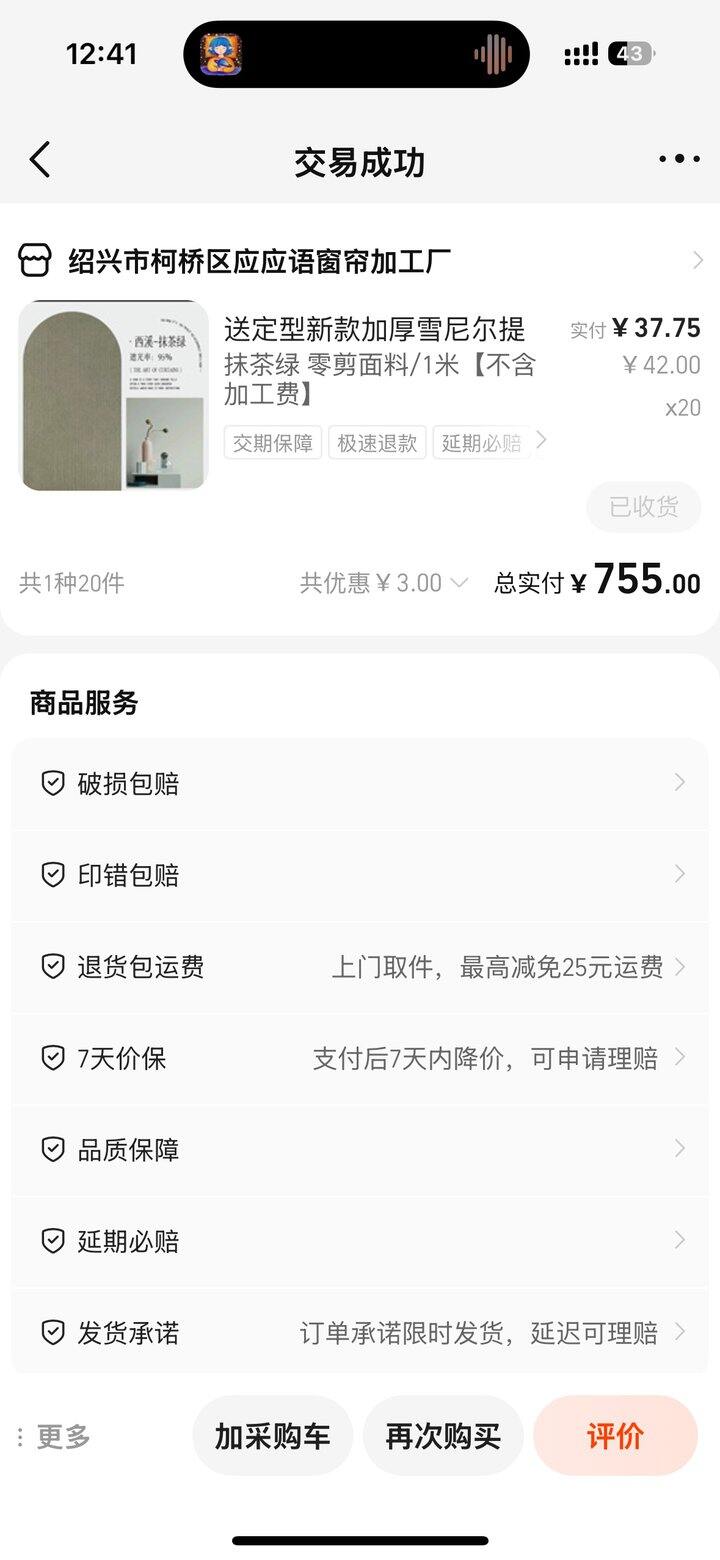Tap the back arrow to leave order page
The image size is (720, 1560).
(x=39, y=159)
